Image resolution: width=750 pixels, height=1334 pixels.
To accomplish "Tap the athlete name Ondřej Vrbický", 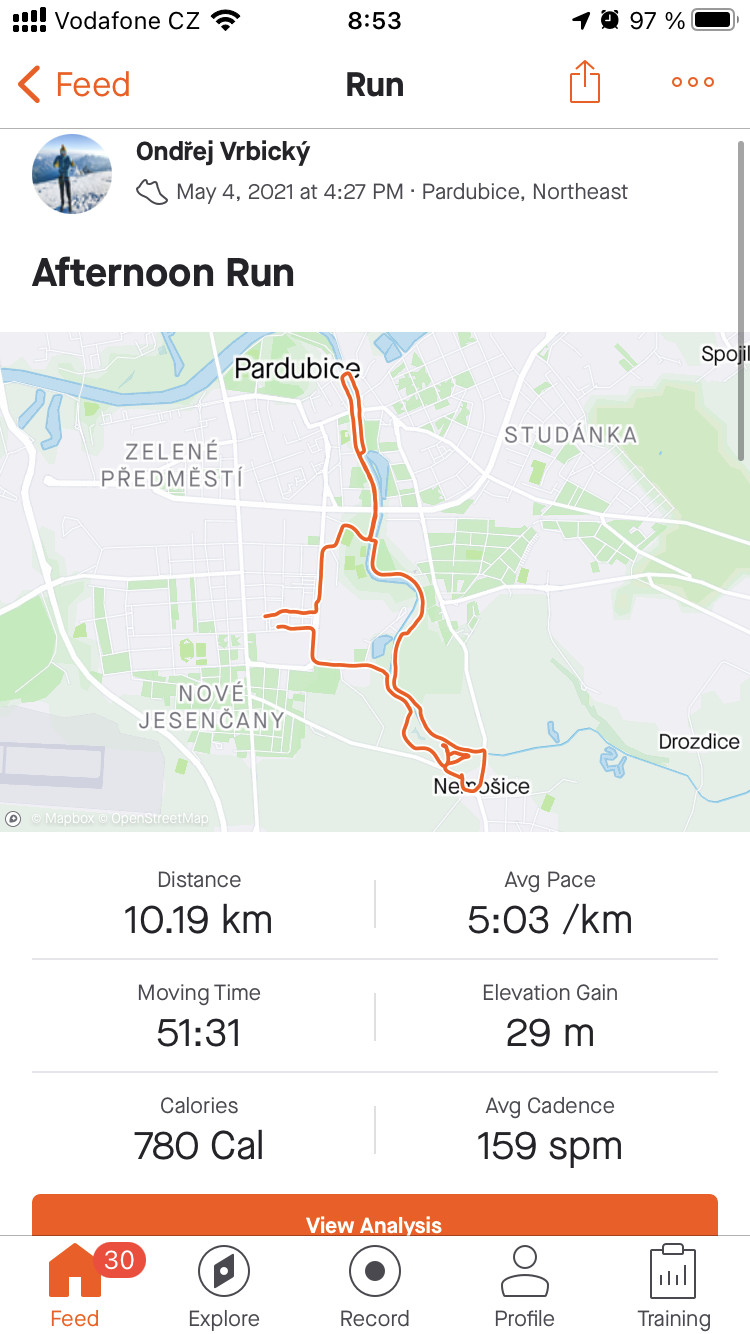I will (x=223, y=152).
